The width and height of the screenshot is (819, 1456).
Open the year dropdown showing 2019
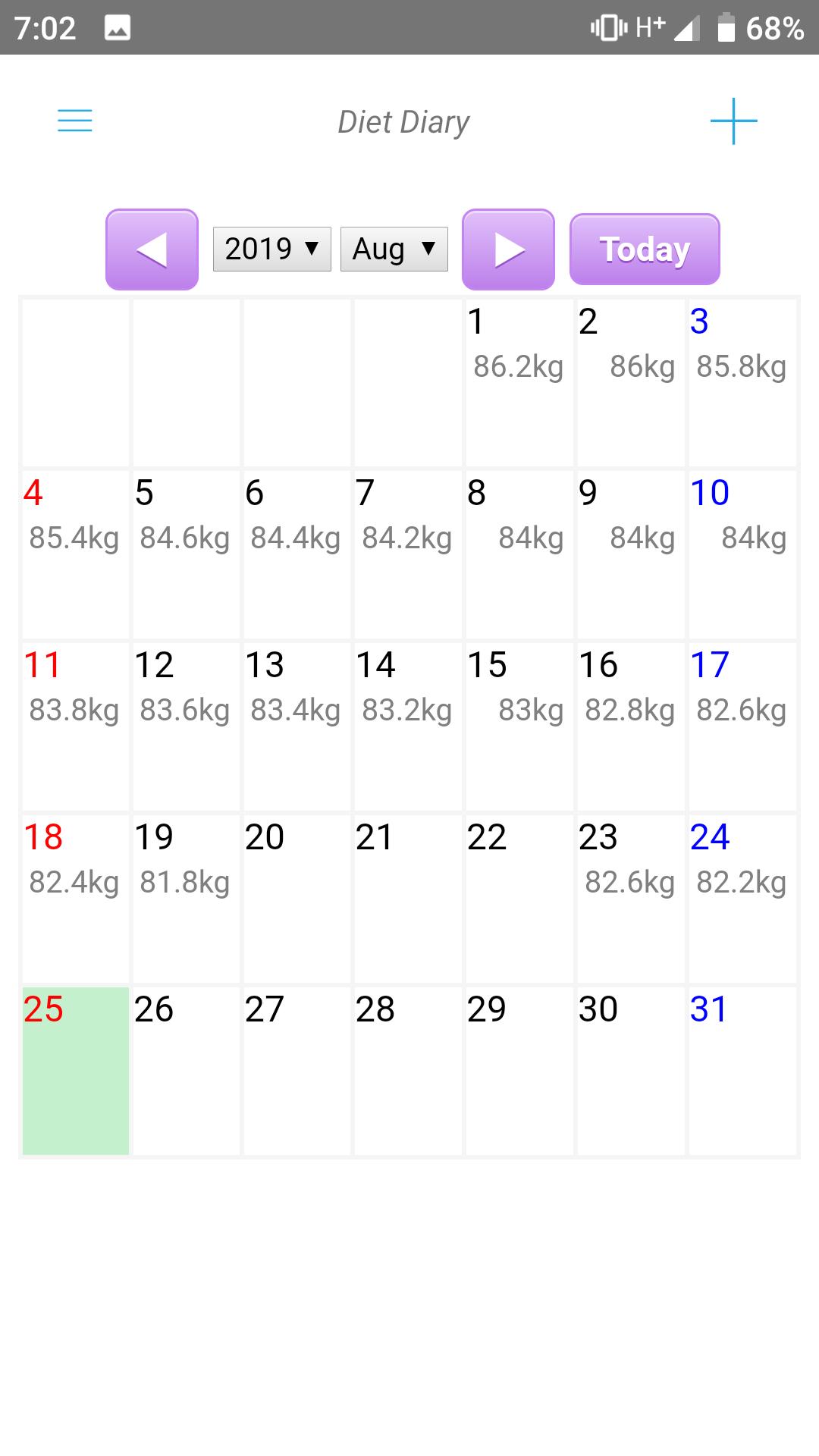(271, 248)
